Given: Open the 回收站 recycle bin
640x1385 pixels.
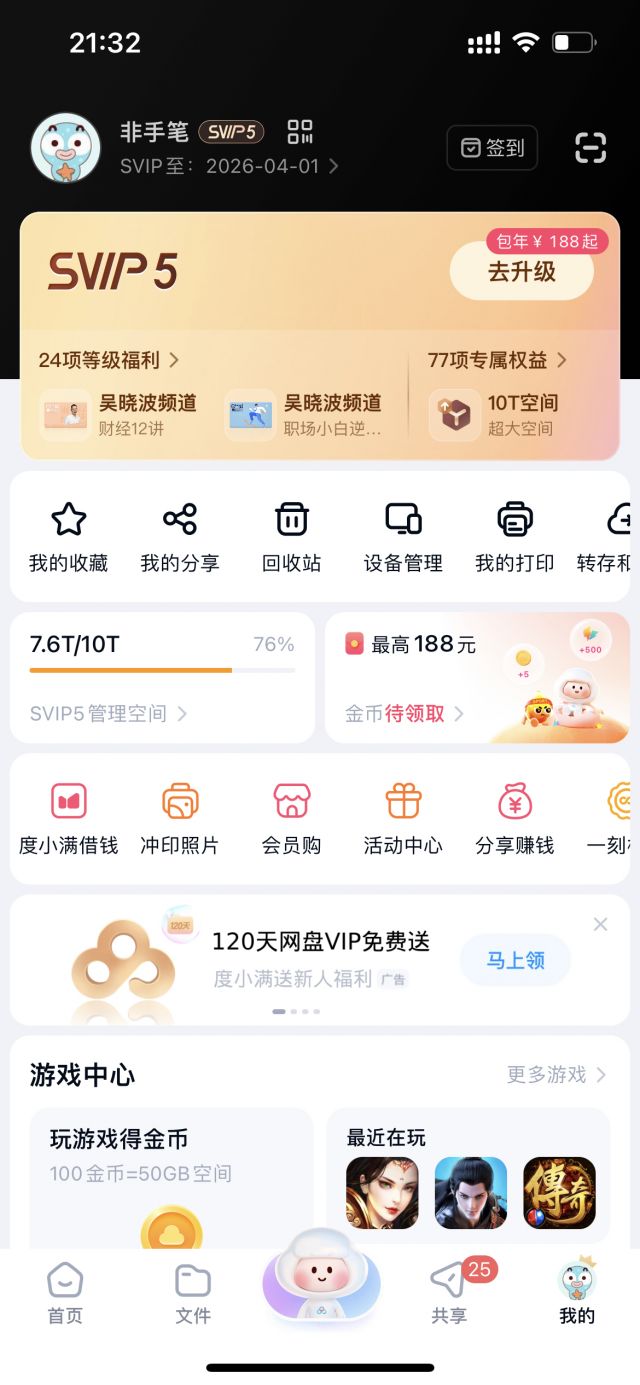Looking at the screenshot, I should (291, 537).
